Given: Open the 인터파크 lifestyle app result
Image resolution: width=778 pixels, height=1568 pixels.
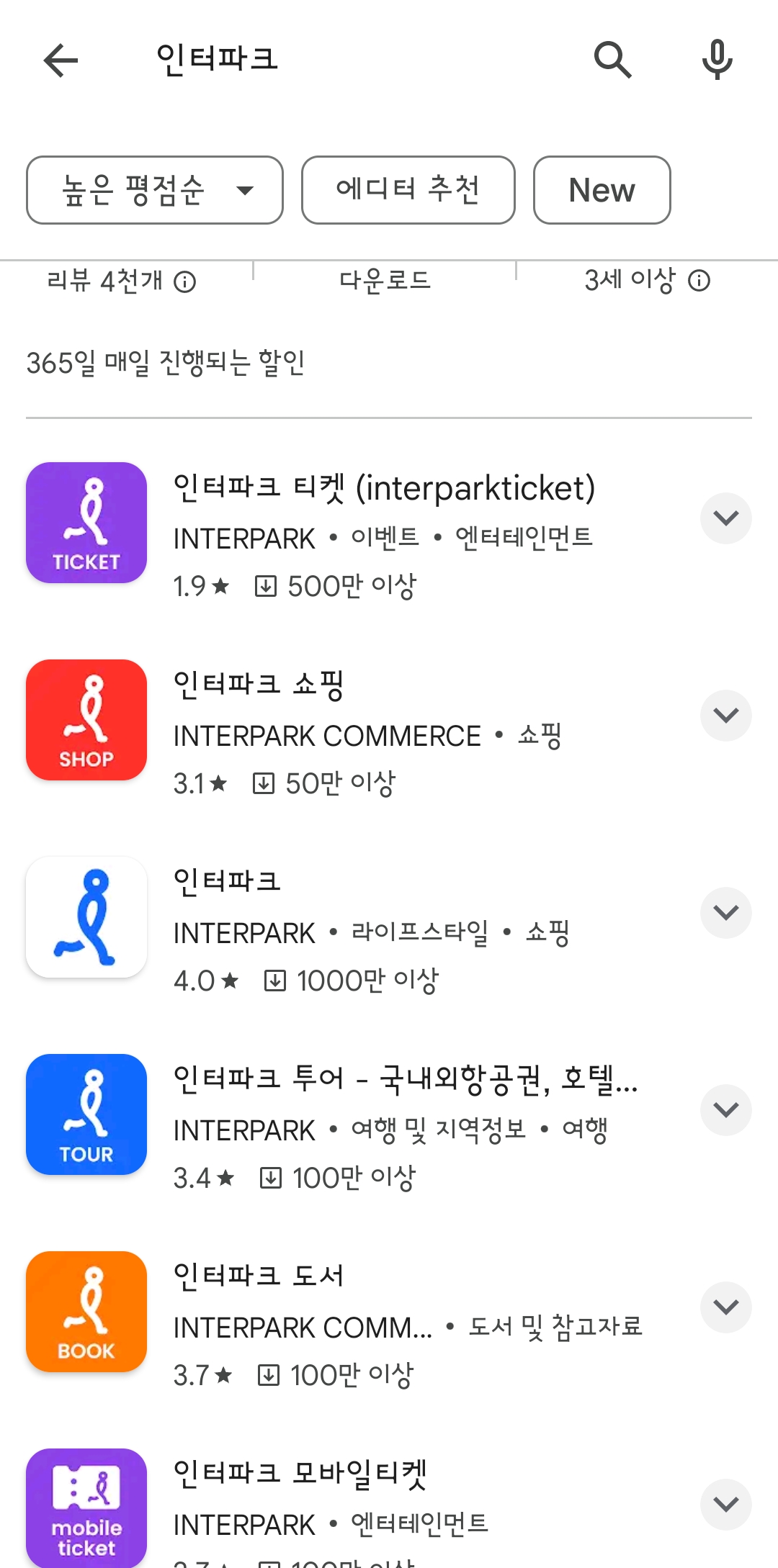Looking at the screenshot, I should 360,931.
